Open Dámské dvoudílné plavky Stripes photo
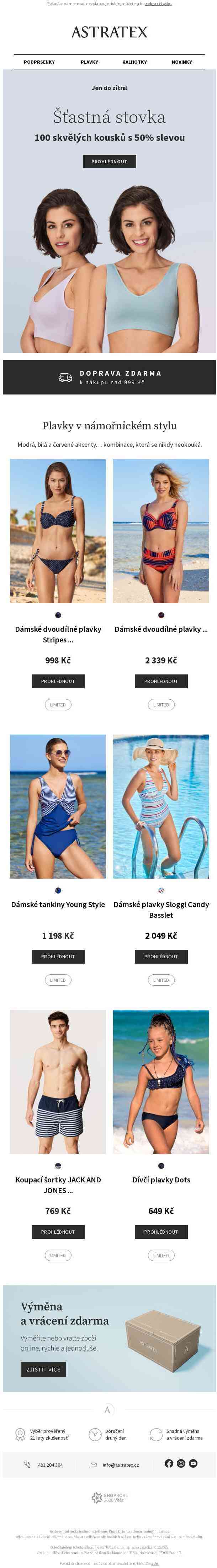Viewport: 217px width, 1568px height. click(x=58, y=531)
